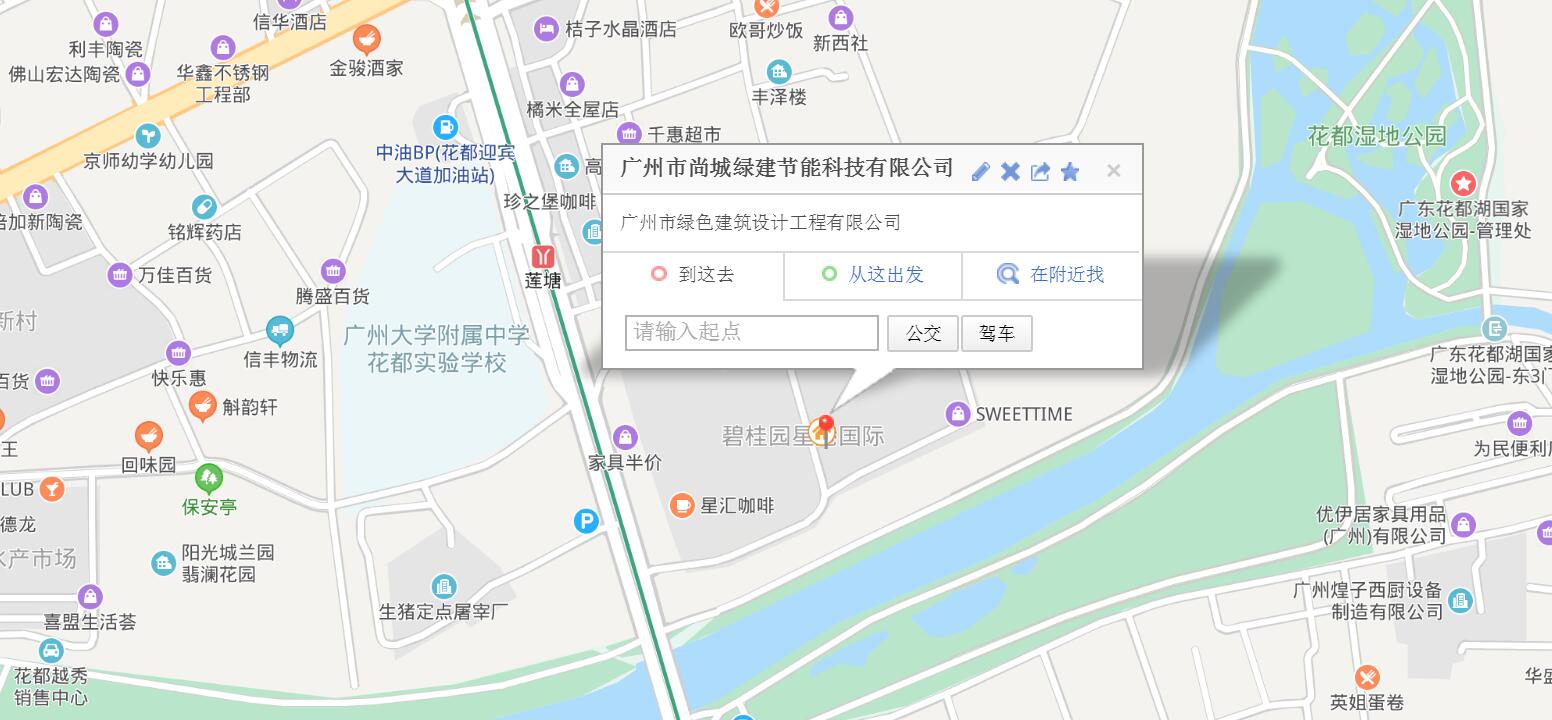Select the 到这去 tab

(694, 275)
